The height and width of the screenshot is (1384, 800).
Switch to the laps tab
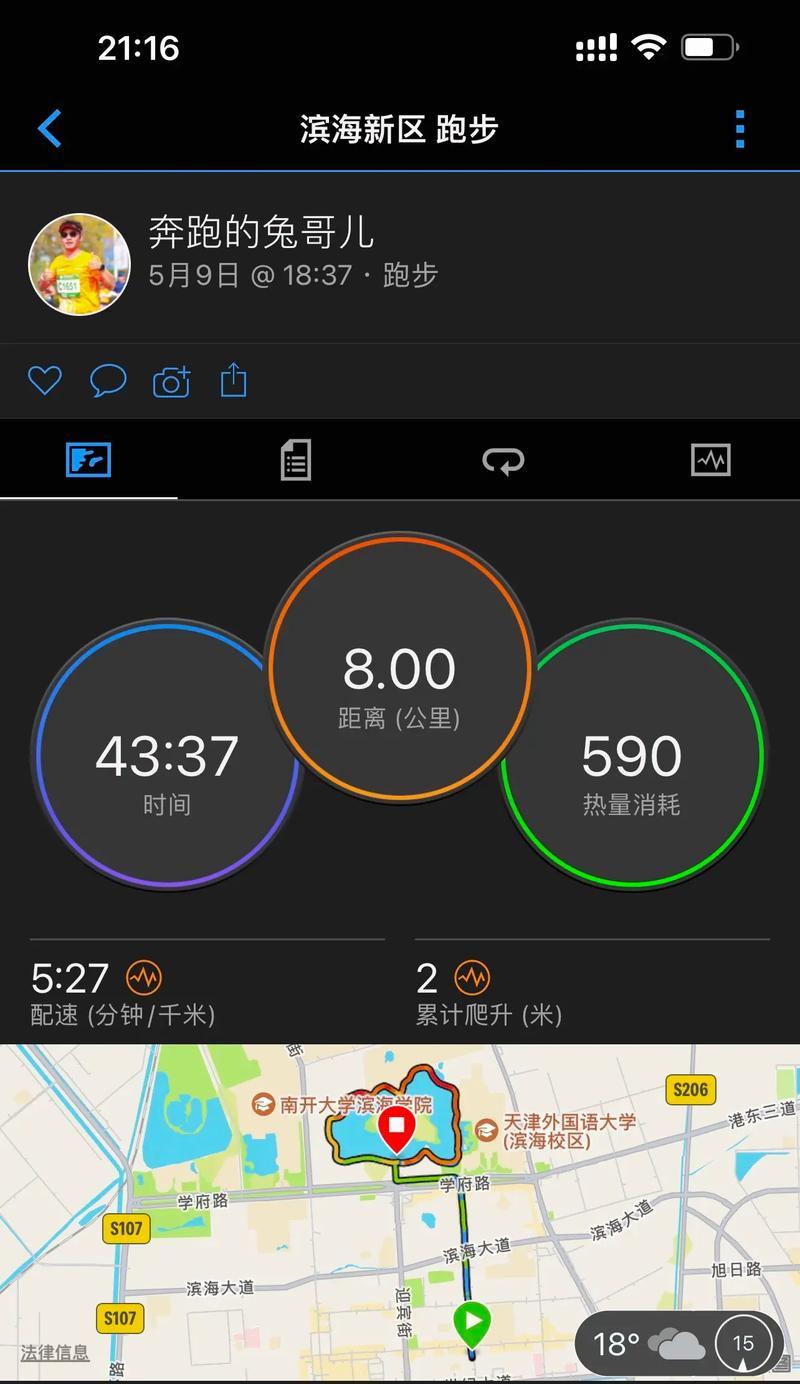[x=503, y=460]
